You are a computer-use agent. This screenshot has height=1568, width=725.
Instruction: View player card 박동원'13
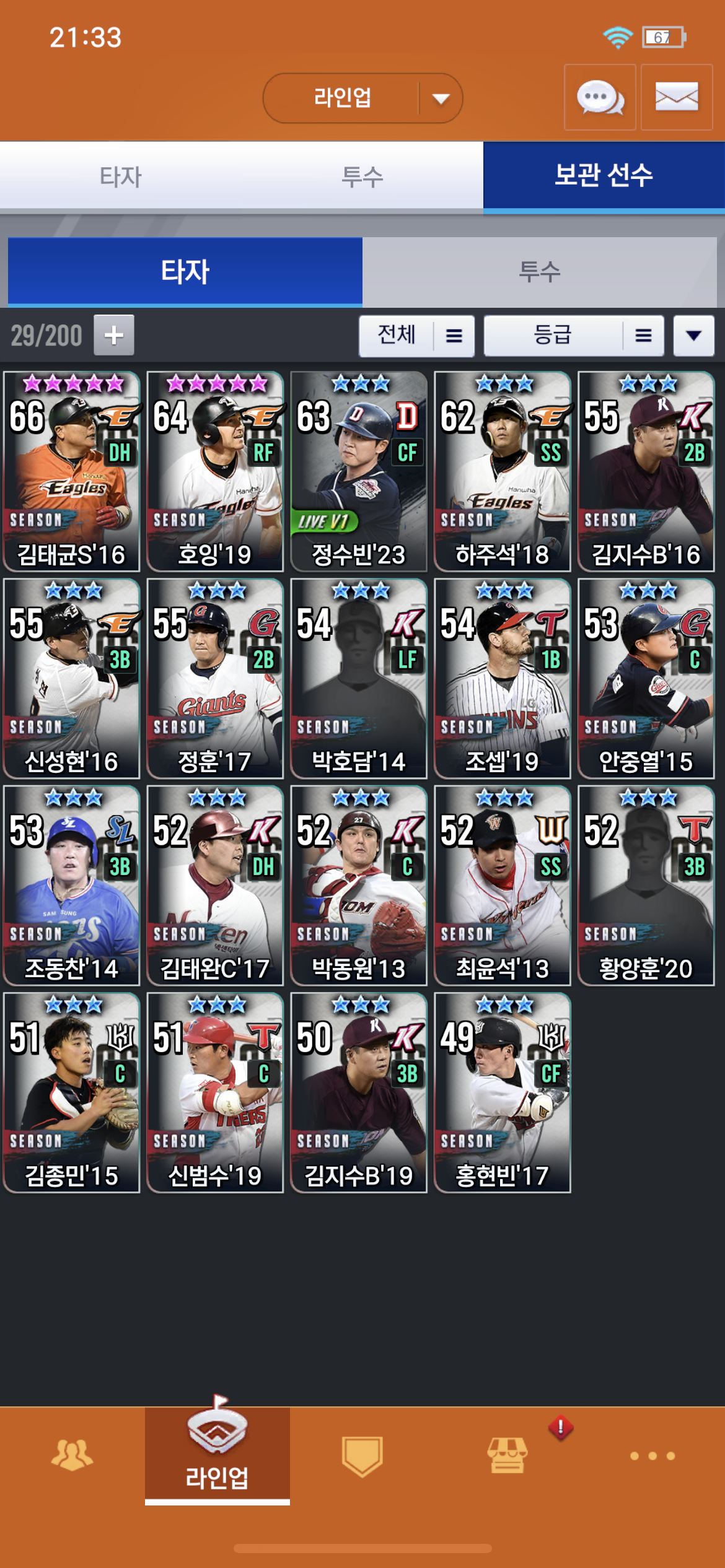[x=359, y=886]
